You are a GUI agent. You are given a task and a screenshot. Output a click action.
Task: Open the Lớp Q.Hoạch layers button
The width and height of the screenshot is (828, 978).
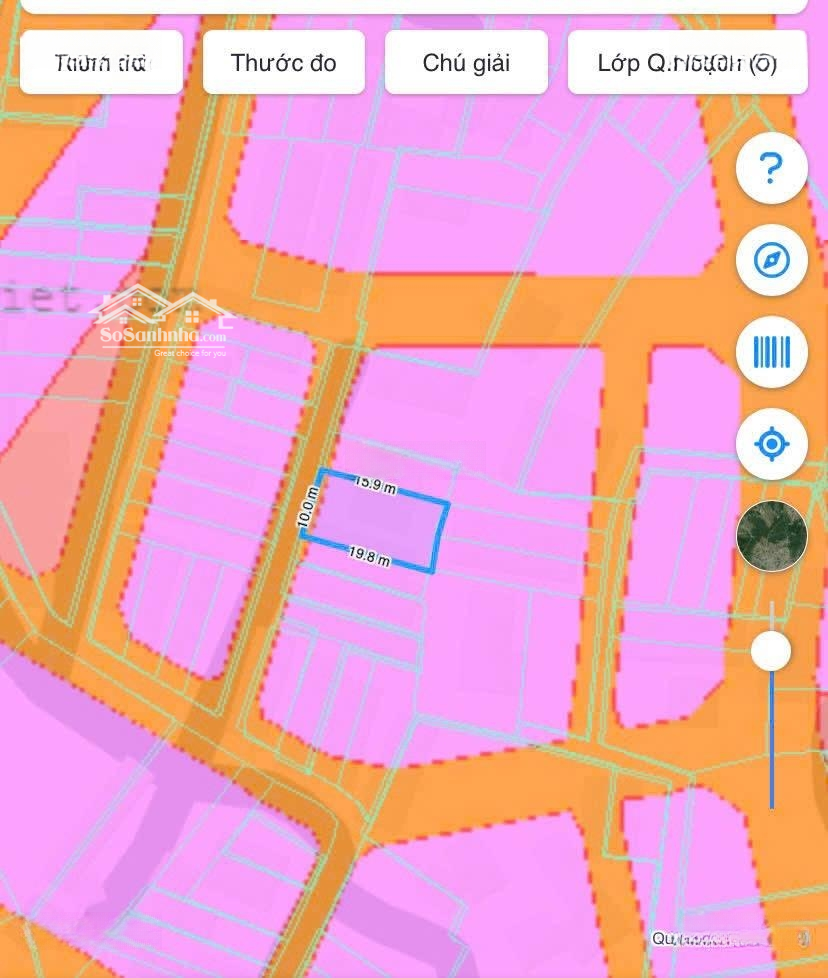[687, 62]
